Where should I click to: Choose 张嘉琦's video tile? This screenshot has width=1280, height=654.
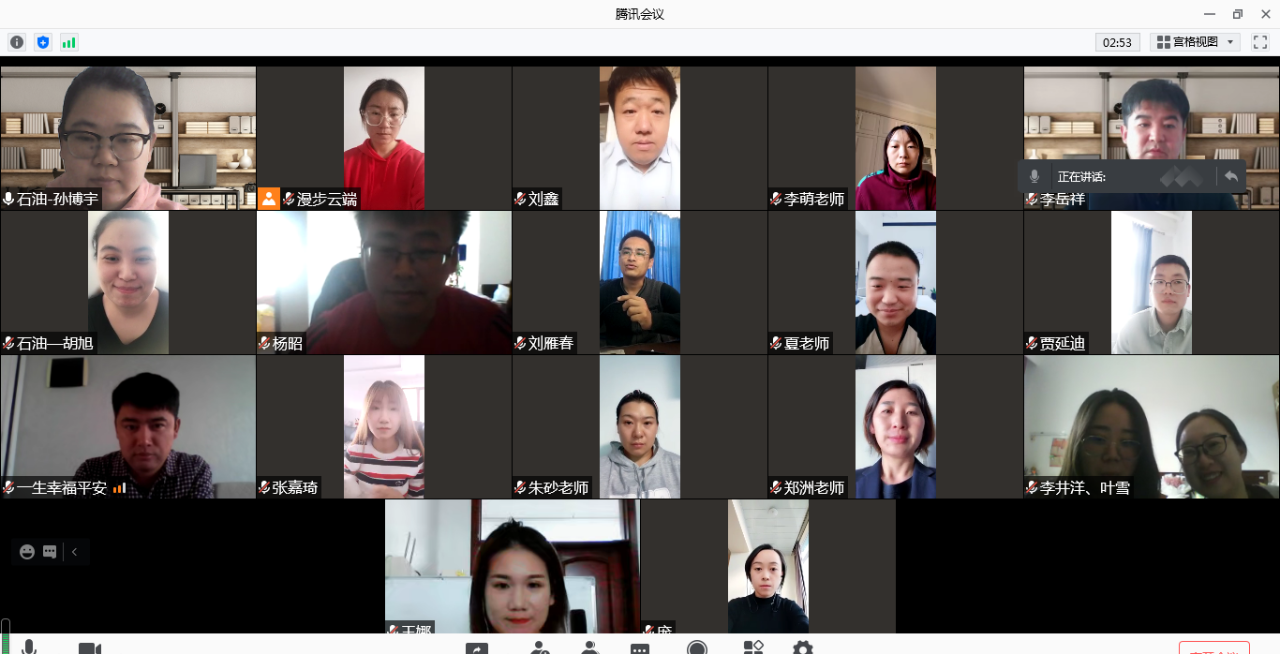click(384, 425)
